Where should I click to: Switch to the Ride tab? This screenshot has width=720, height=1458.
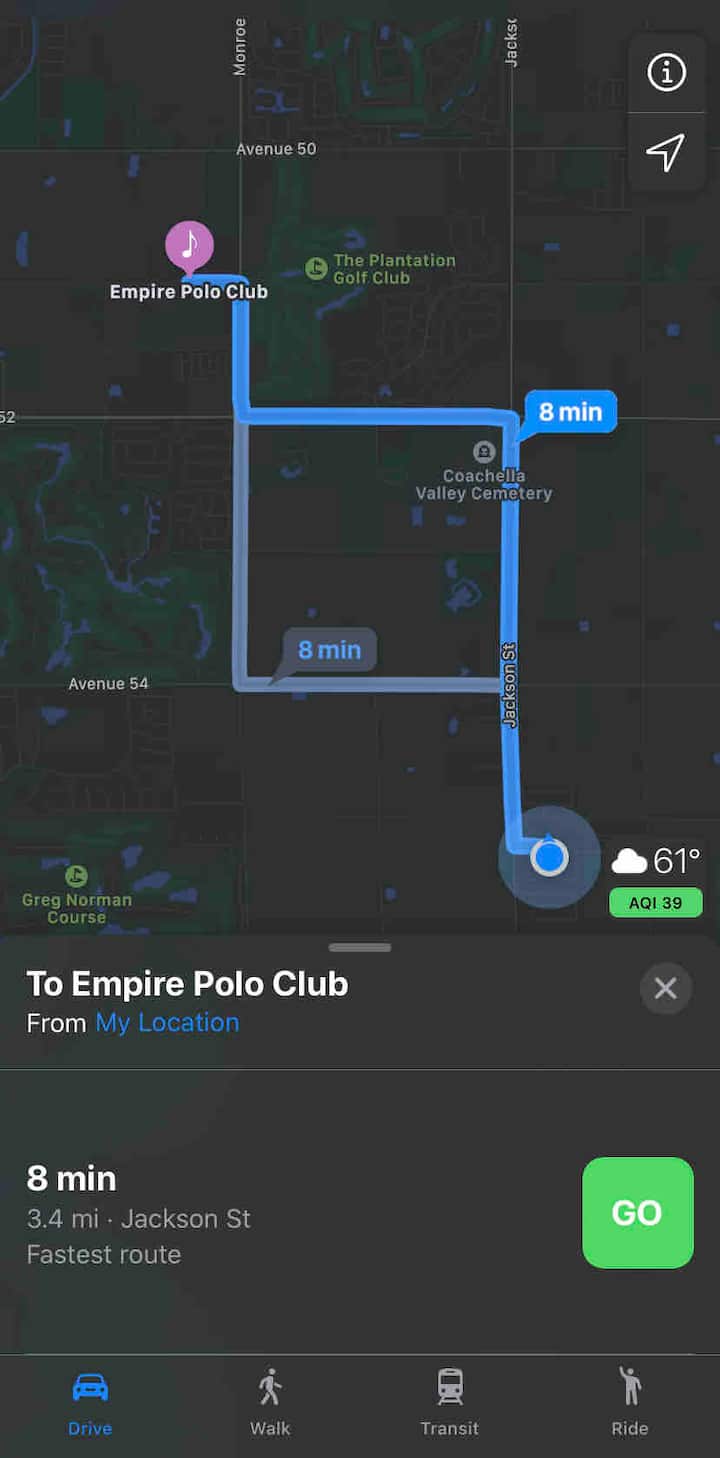click(x=630, y=1401)
